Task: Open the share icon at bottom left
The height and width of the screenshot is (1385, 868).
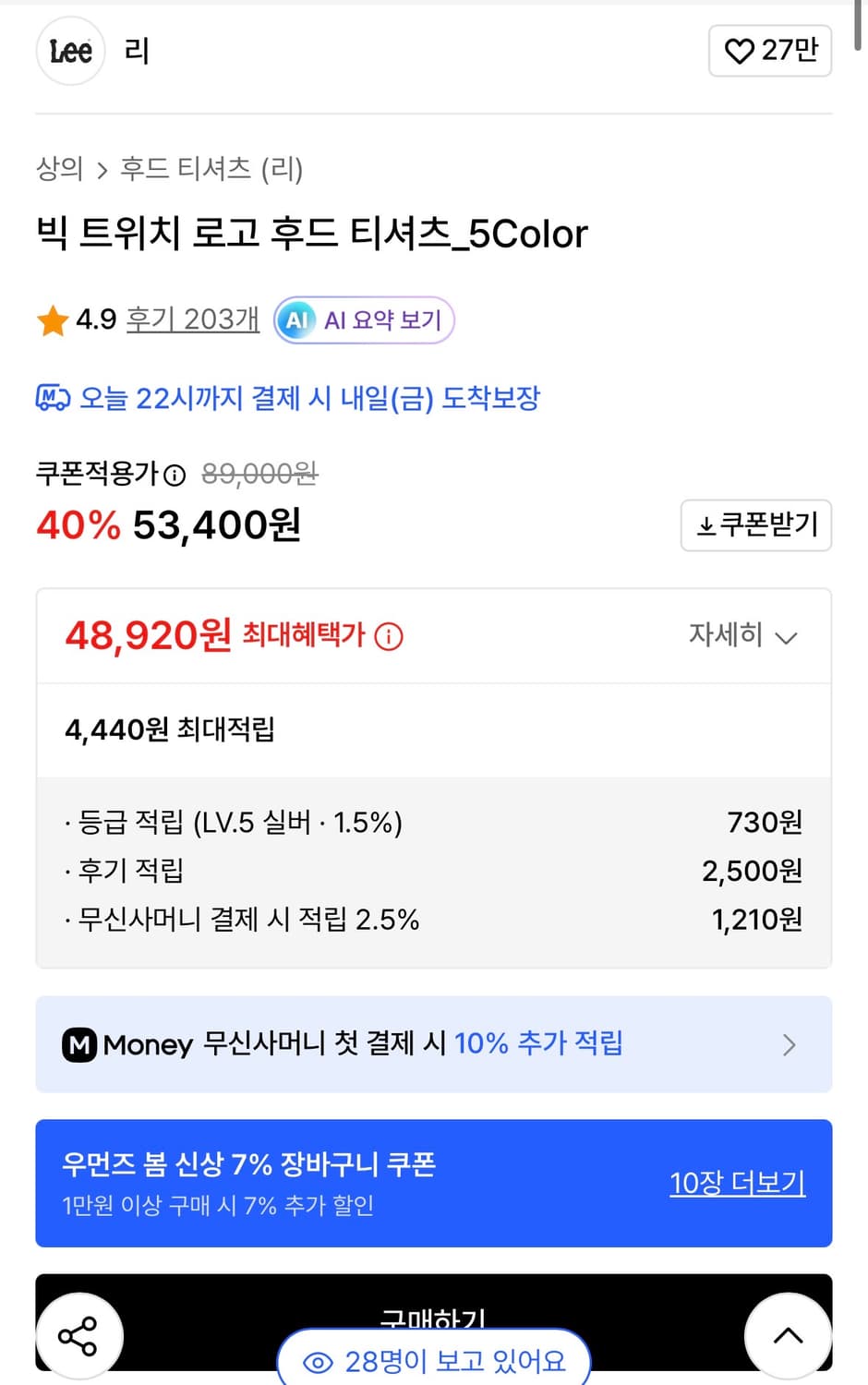Action: point(81,1335)
